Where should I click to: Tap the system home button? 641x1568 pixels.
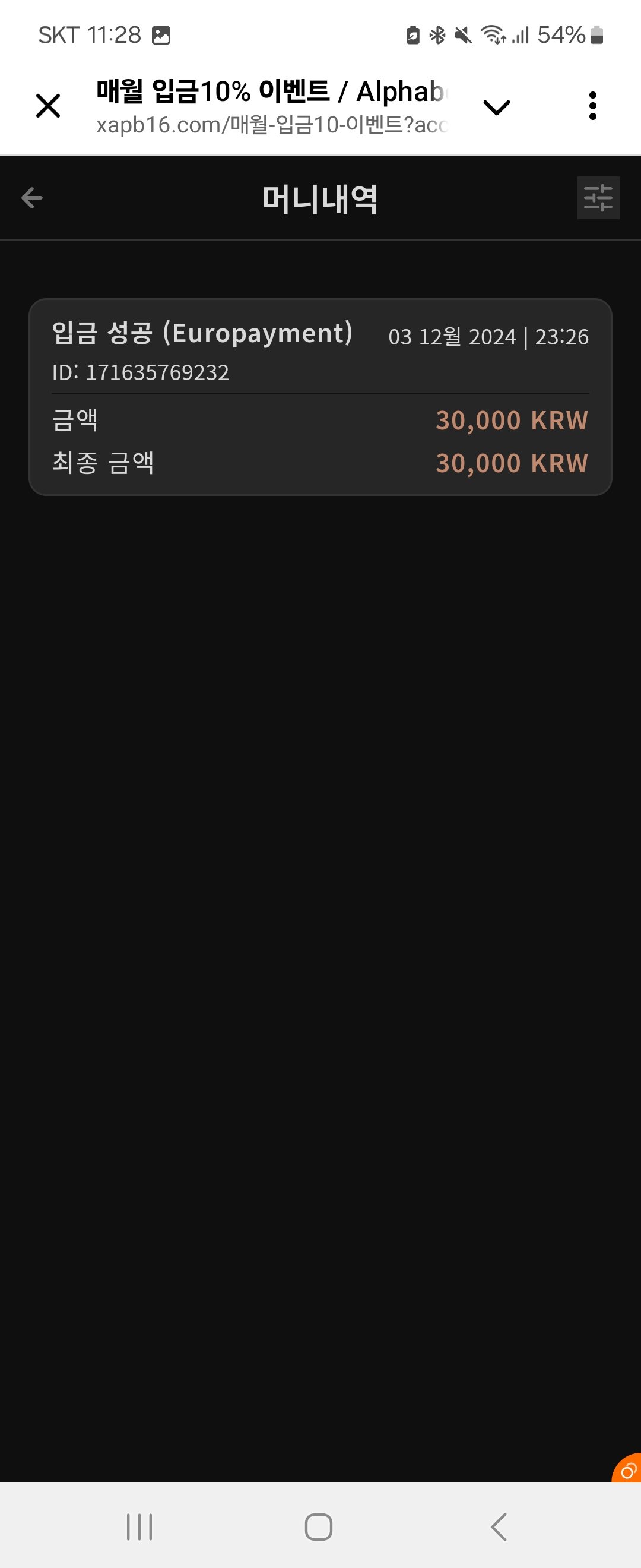318,1526
